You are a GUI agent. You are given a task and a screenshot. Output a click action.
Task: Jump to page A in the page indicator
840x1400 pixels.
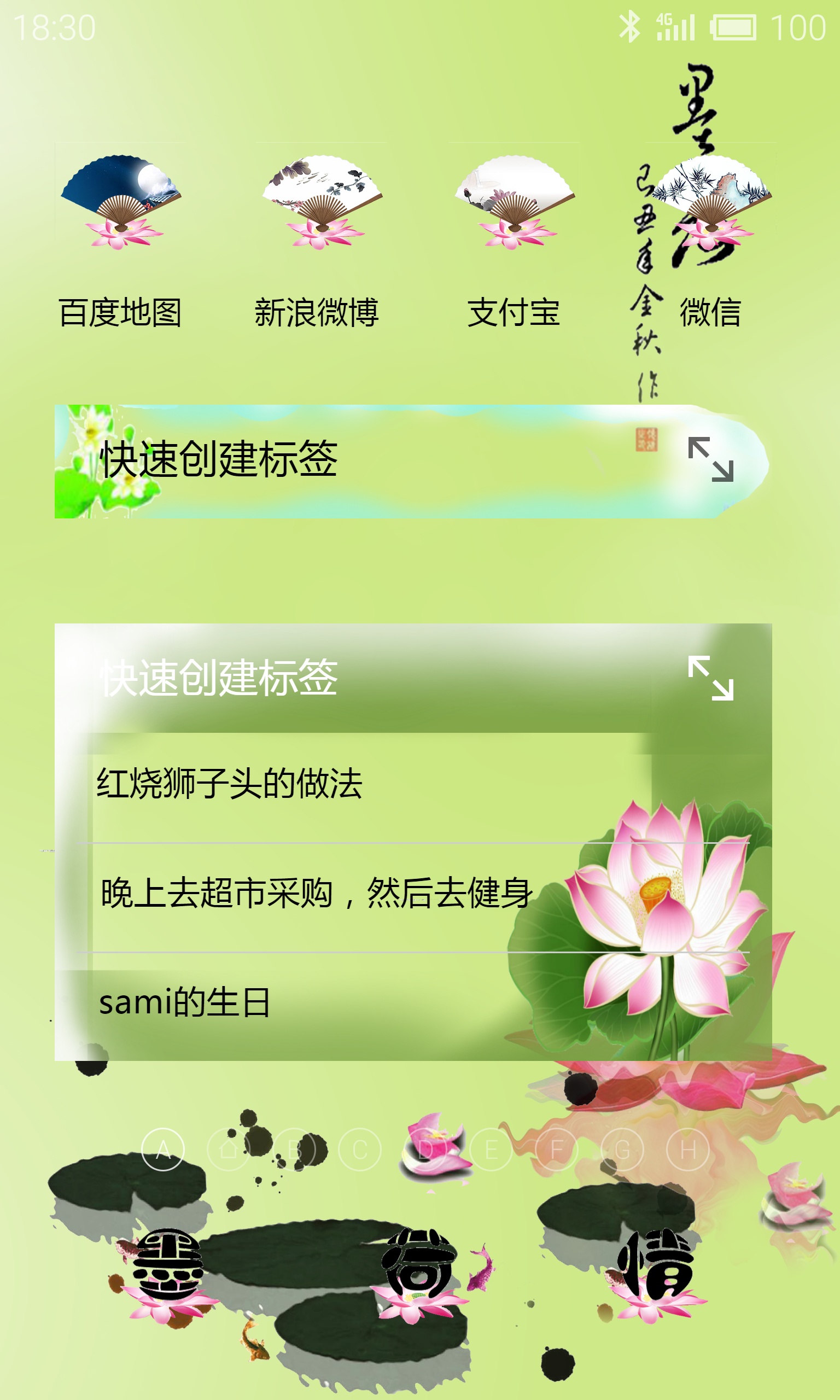pos(163,1149)
